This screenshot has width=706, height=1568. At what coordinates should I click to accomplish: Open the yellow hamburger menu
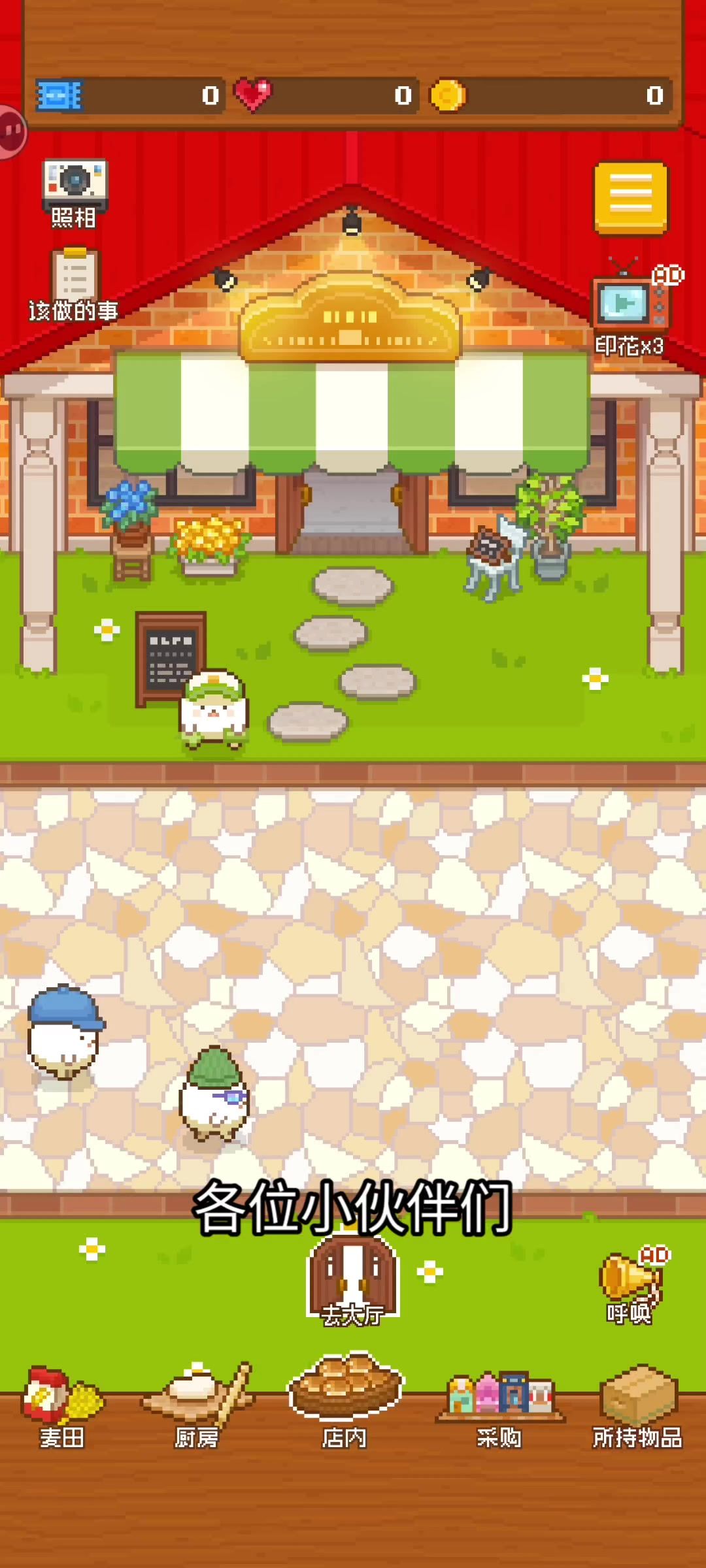tap(631, 198)
